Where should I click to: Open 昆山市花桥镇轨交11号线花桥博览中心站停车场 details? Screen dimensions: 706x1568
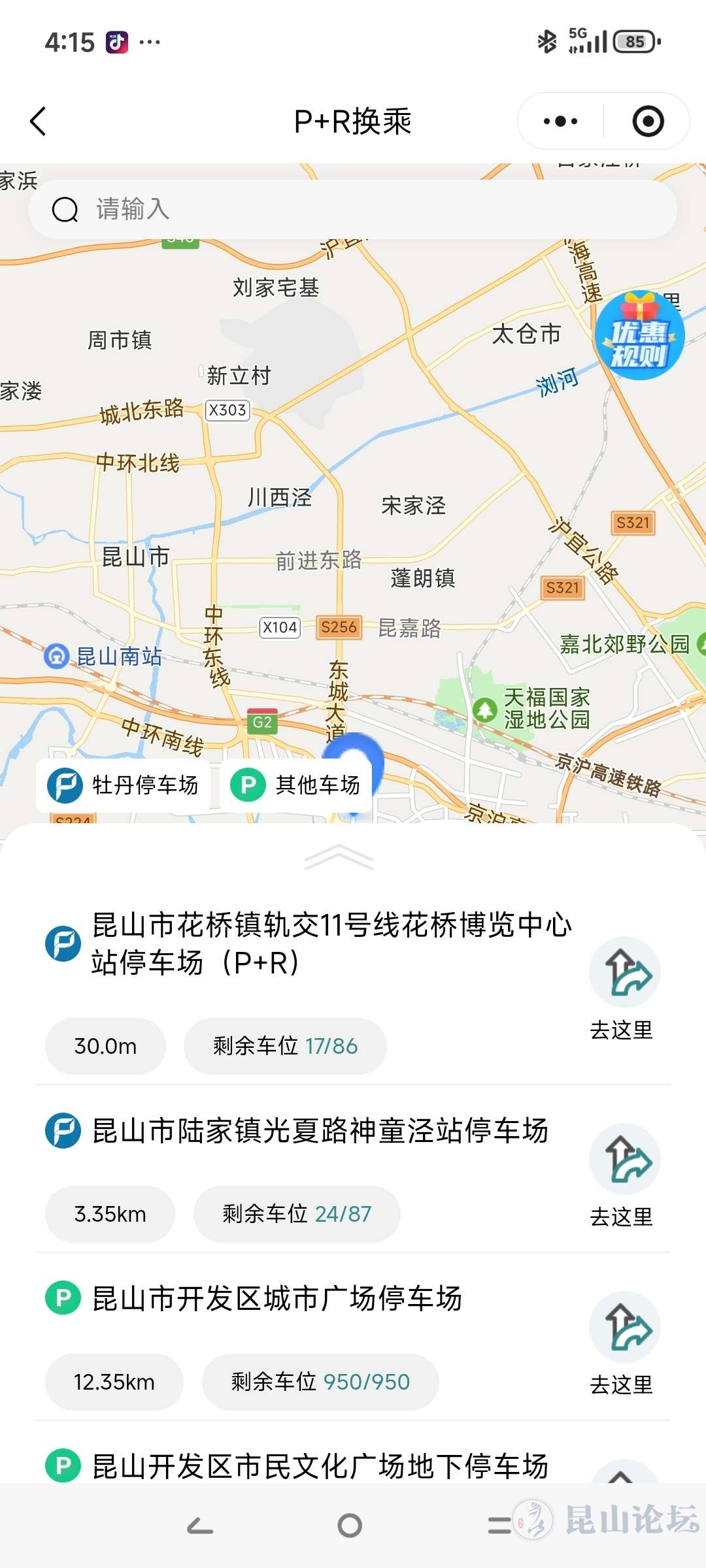click(331, 943)
